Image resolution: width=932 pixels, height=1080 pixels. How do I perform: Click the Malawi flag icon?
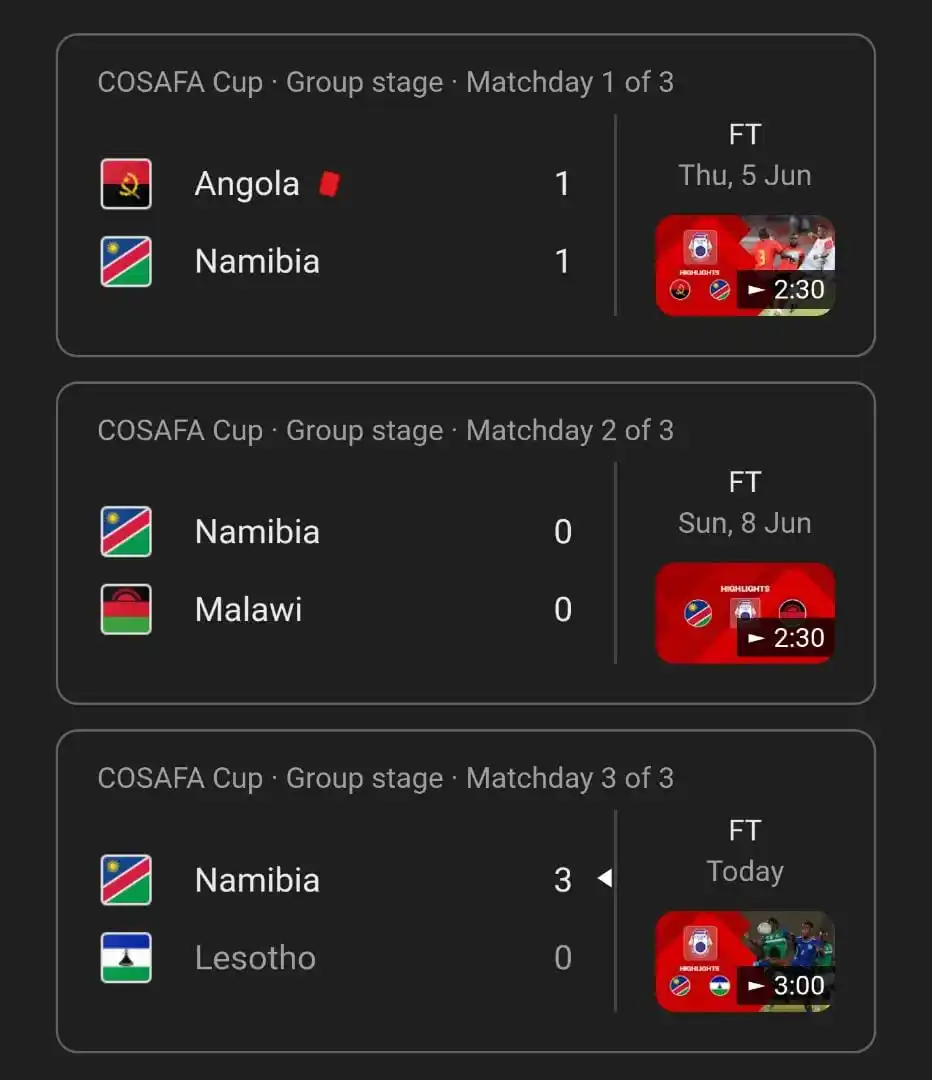tap(125, 609)
